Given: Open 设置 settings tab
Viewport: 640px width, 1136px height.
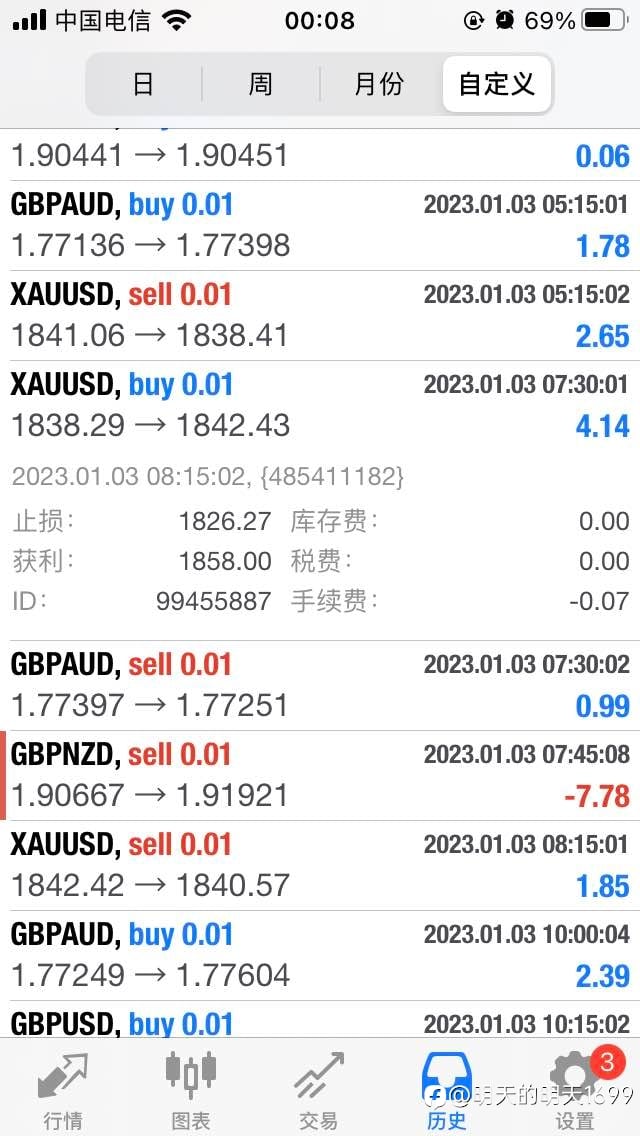Looking at the screenshot, I should [575, 1089].
